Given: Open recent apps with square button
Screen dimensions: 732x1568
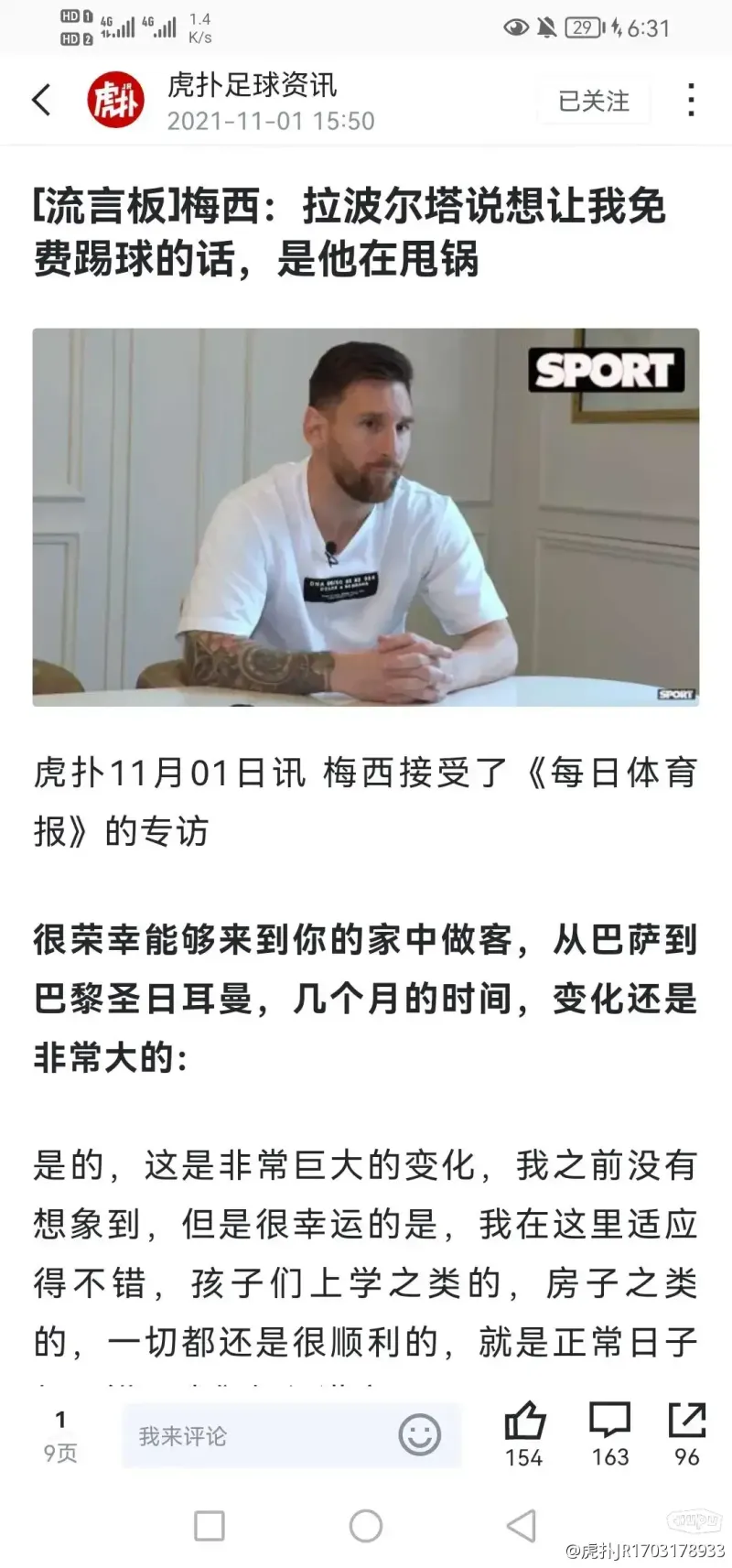Looking at the screenshot, I should tap(210, 1526).
